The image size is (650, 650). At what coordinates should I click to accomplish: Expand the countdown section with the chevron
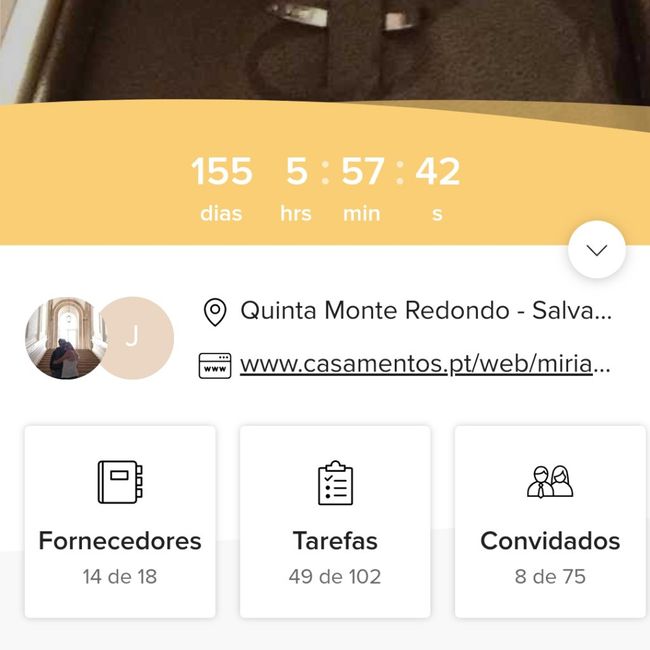point(597,250)
